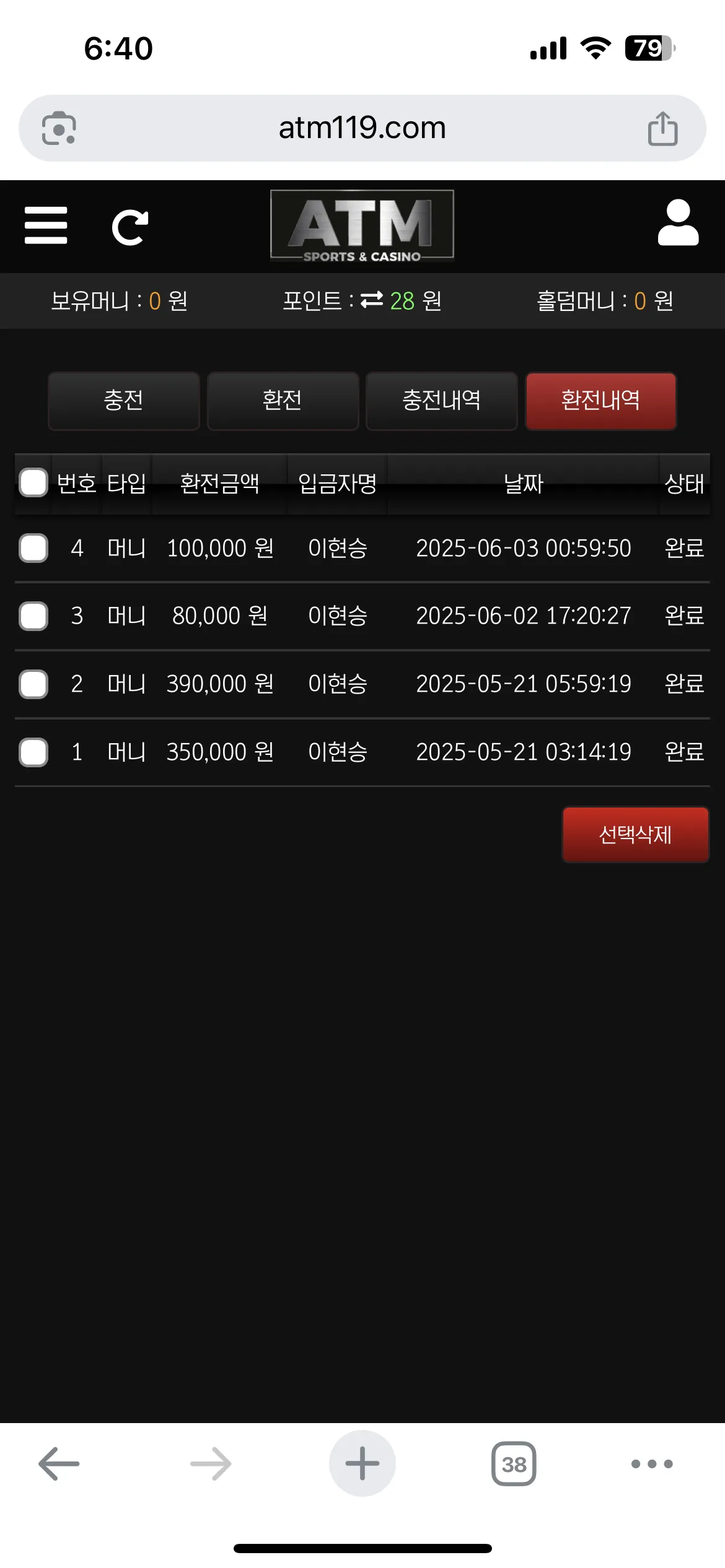Refresh the page with the reload icon
Screen dimensions: 725x1568
pos(130,227)
